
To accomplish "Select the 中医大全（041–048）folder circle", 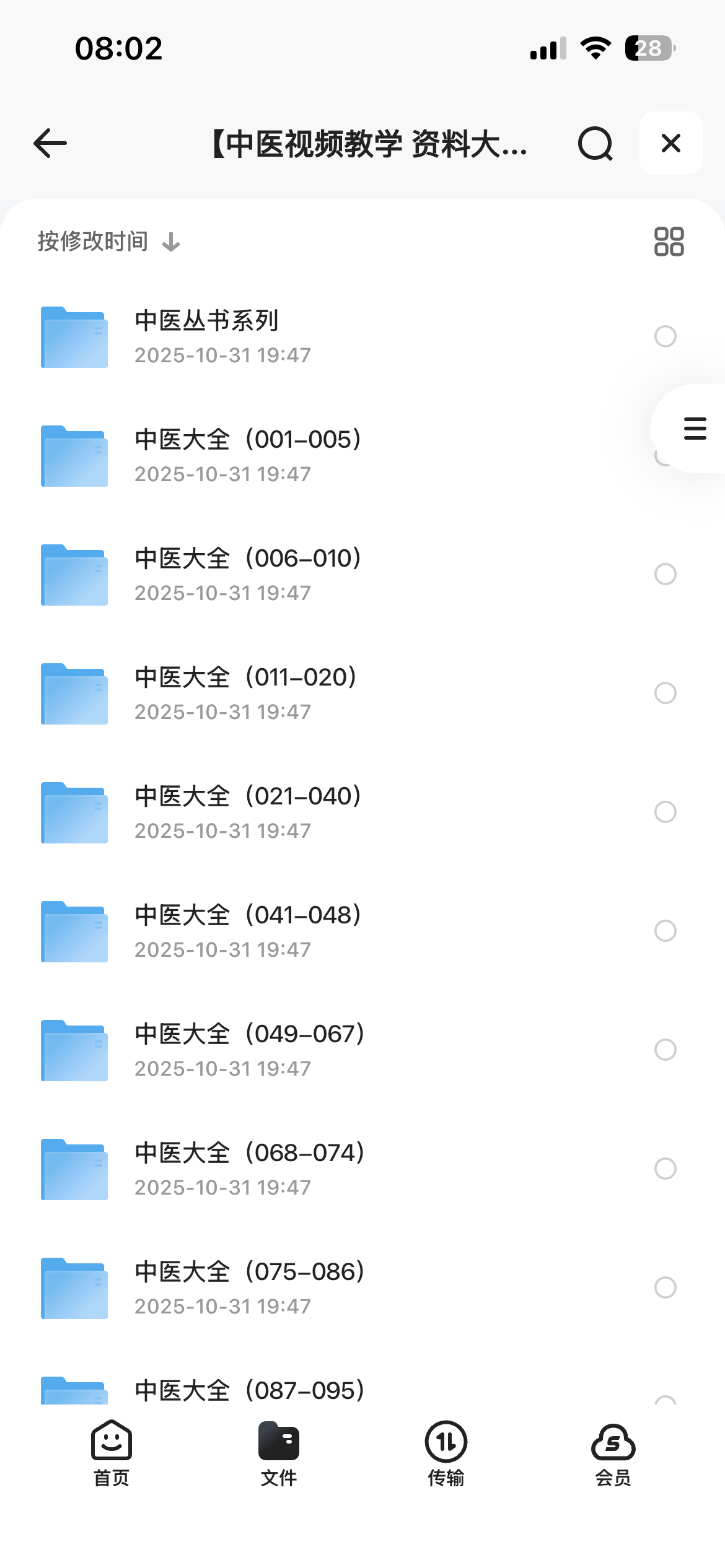I will [x=664, y=931].
